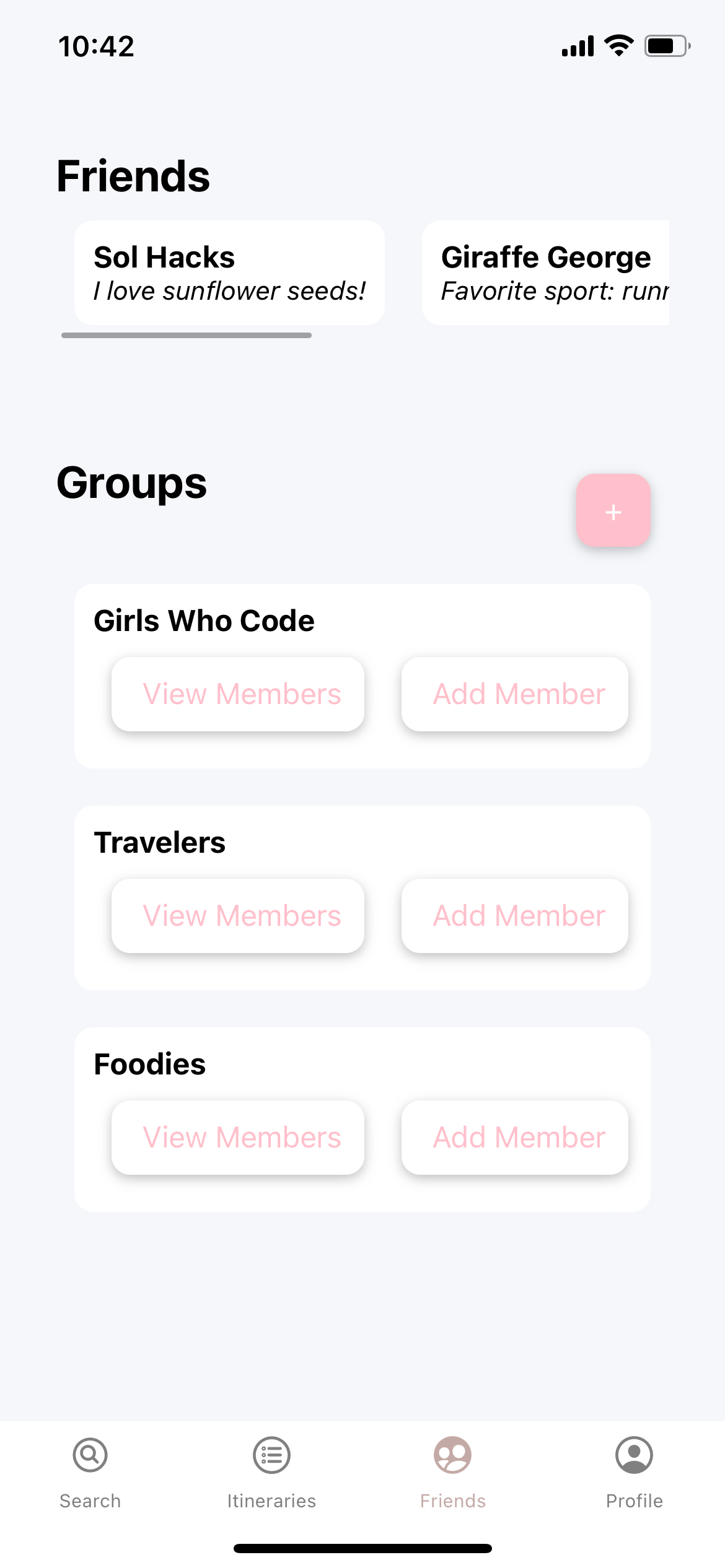Switch to the Search tab
This screenshot has height=1568, width=725.
tap(90, 1474)
